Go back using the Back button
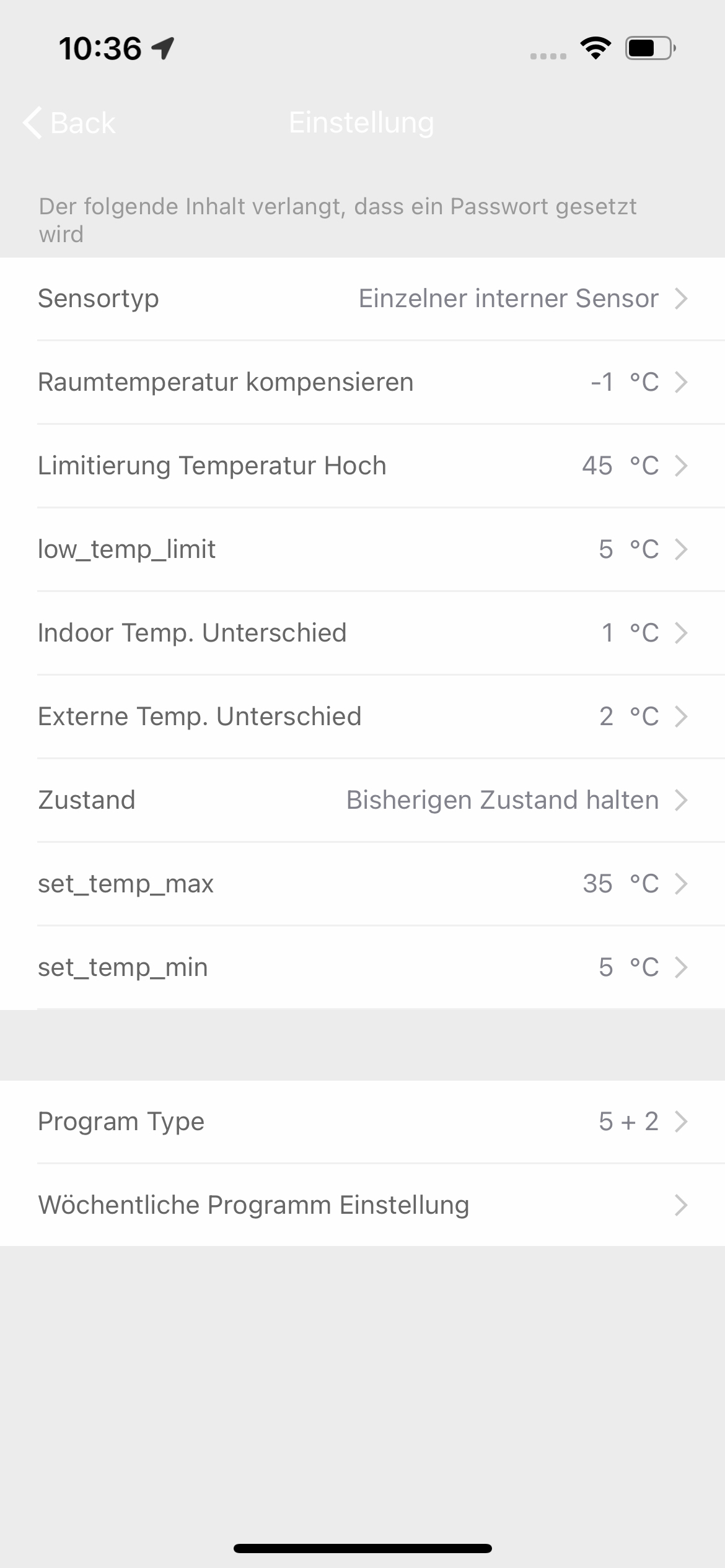The image size is (725, 1568). (x=69, y=123)
